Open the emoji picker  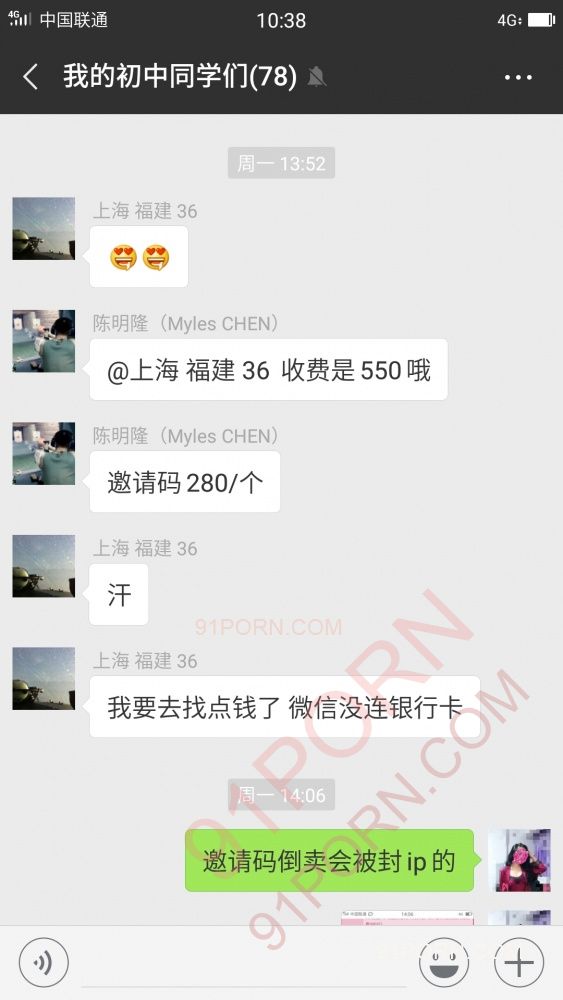click(x=444, y=962)
